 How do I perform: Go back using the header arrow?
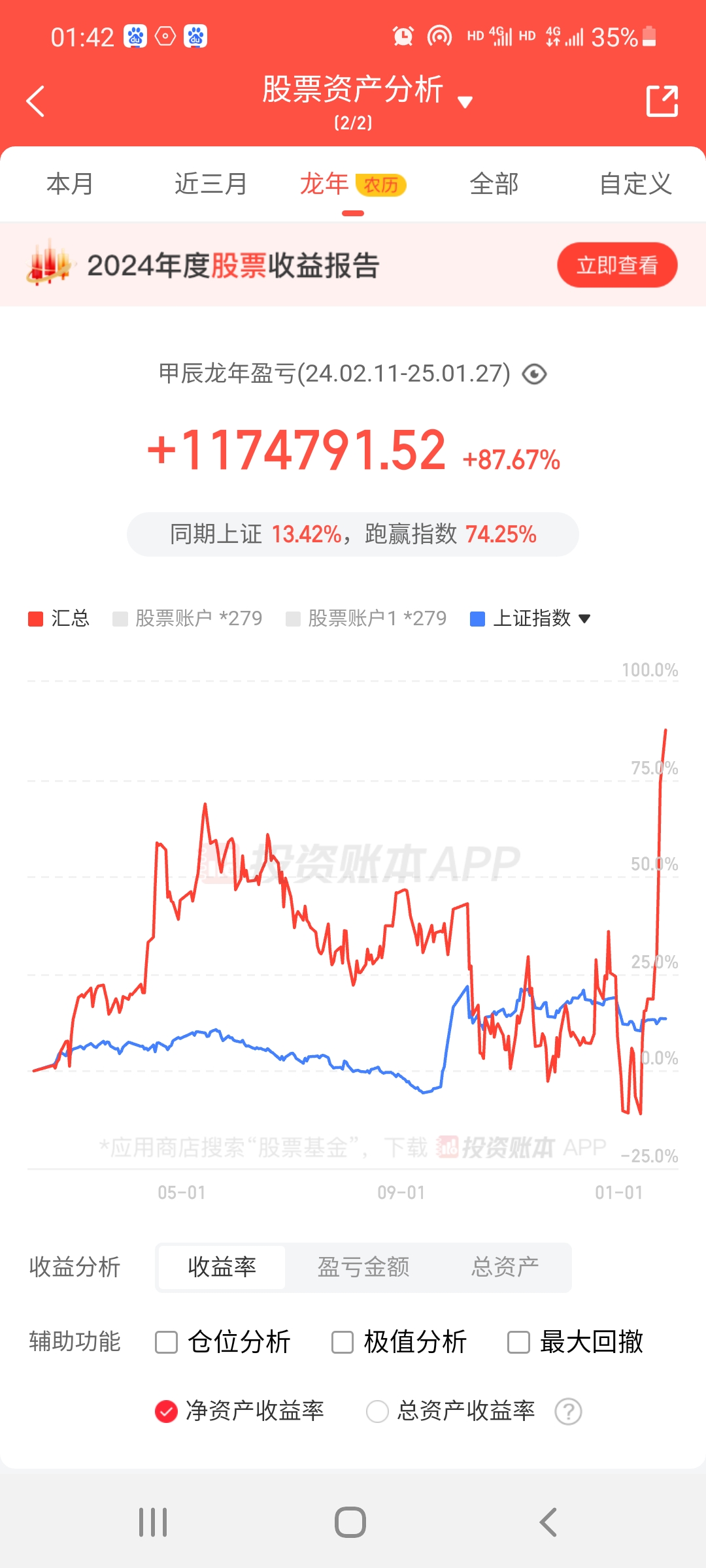36,101
